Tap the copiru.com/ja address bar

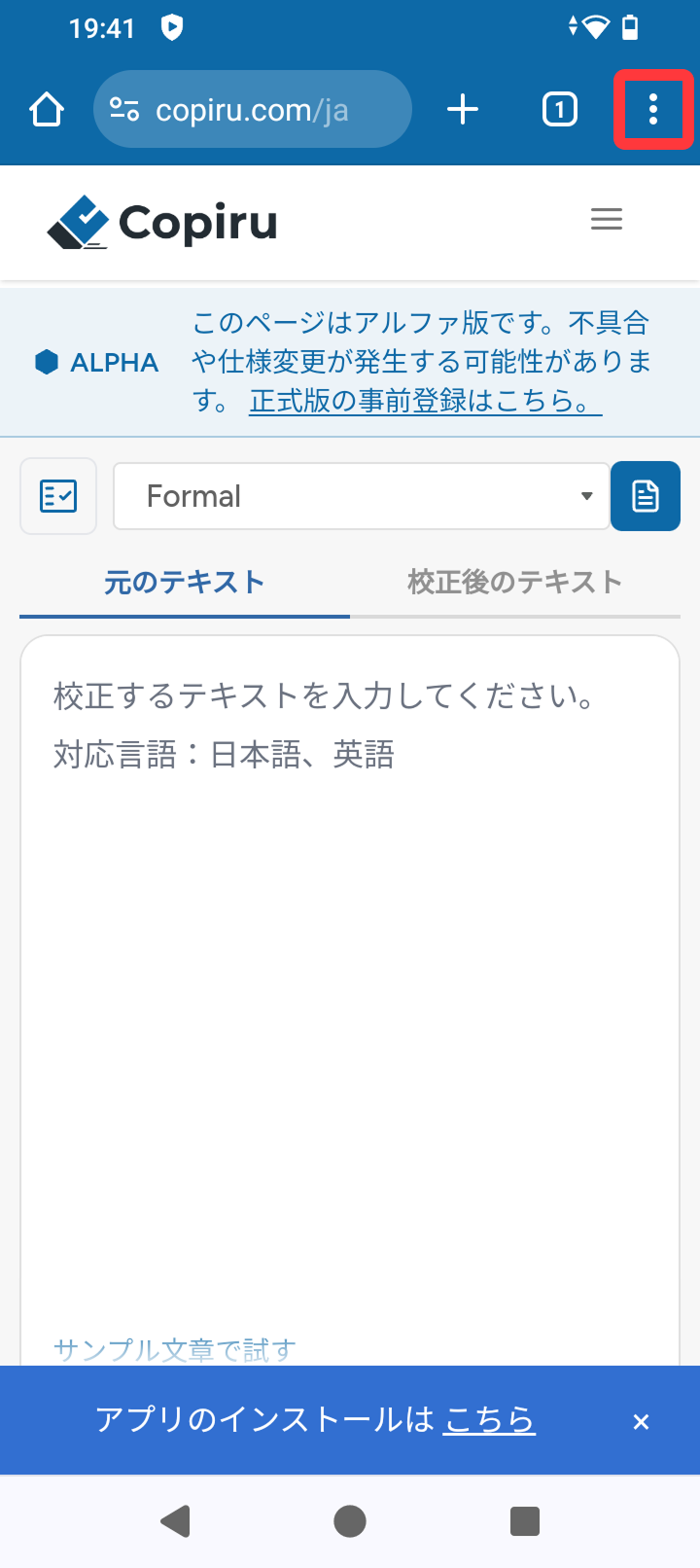[x=252, y=110]
